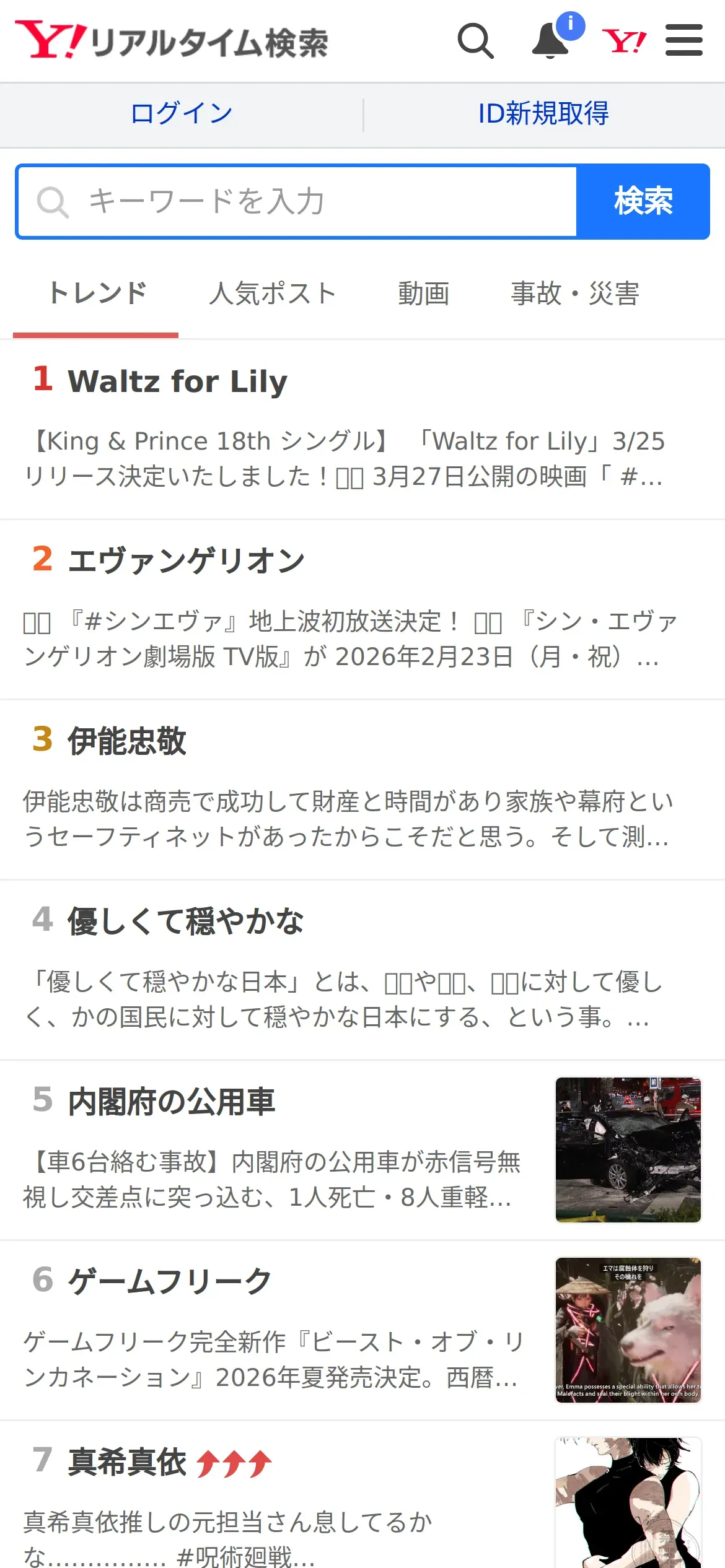This screenshot has height=1568, width=725.
Task: Open the 内閣府の公用車 trend
Action: coord(172,1102)
